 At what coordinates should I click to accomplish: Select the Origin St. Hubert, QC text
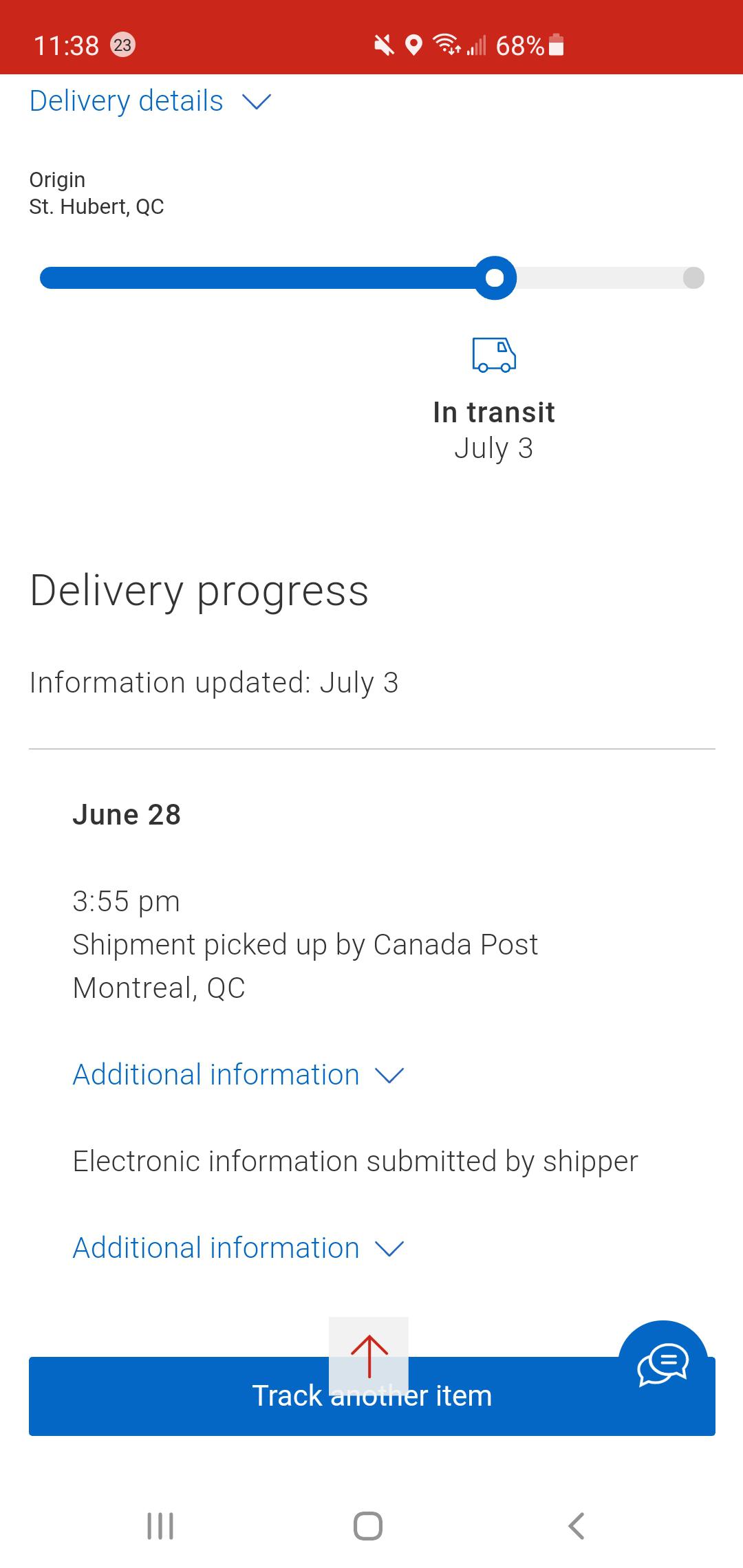(96, 193)
